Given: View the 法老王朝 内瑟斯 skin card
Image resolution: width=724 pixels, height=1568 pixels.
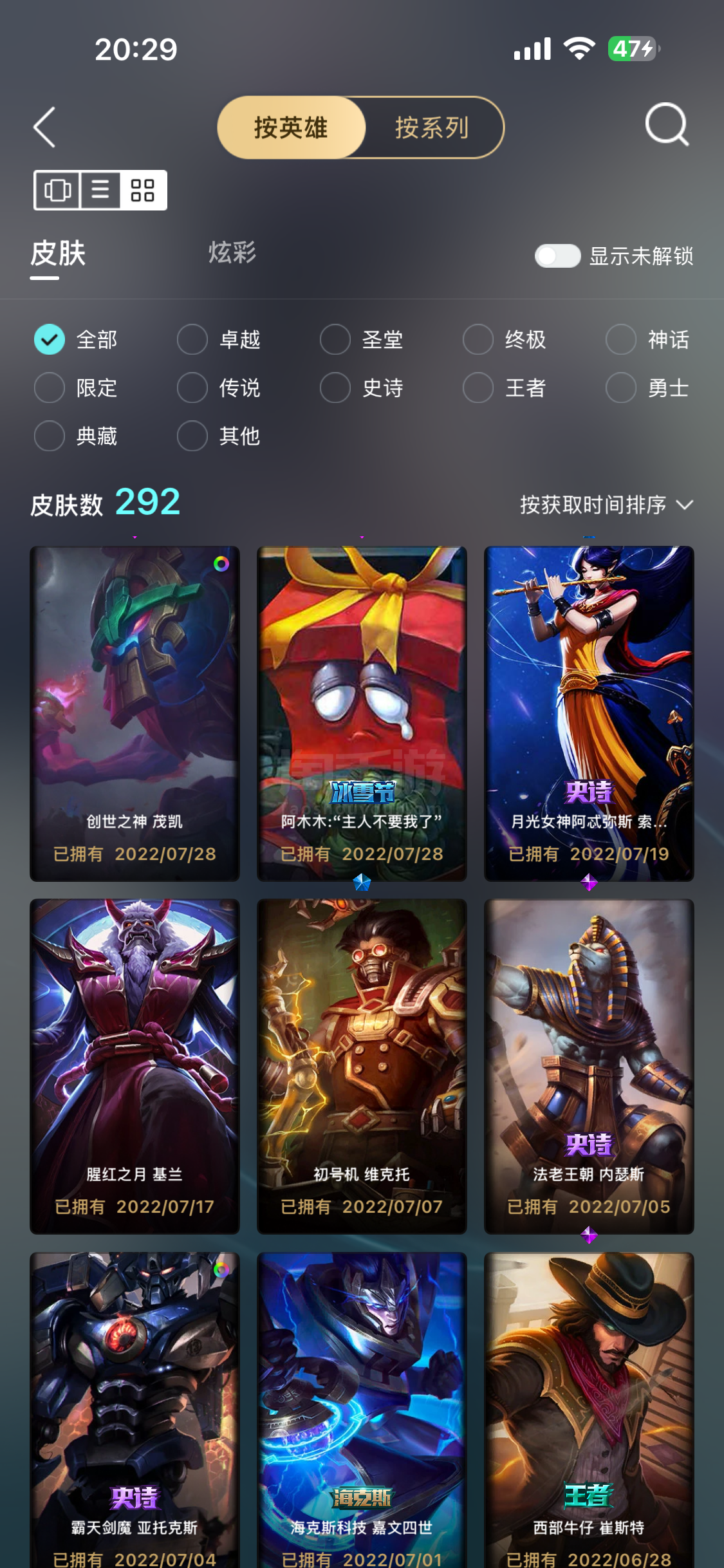Looking at the screenshot, I should coord(589,1067).
